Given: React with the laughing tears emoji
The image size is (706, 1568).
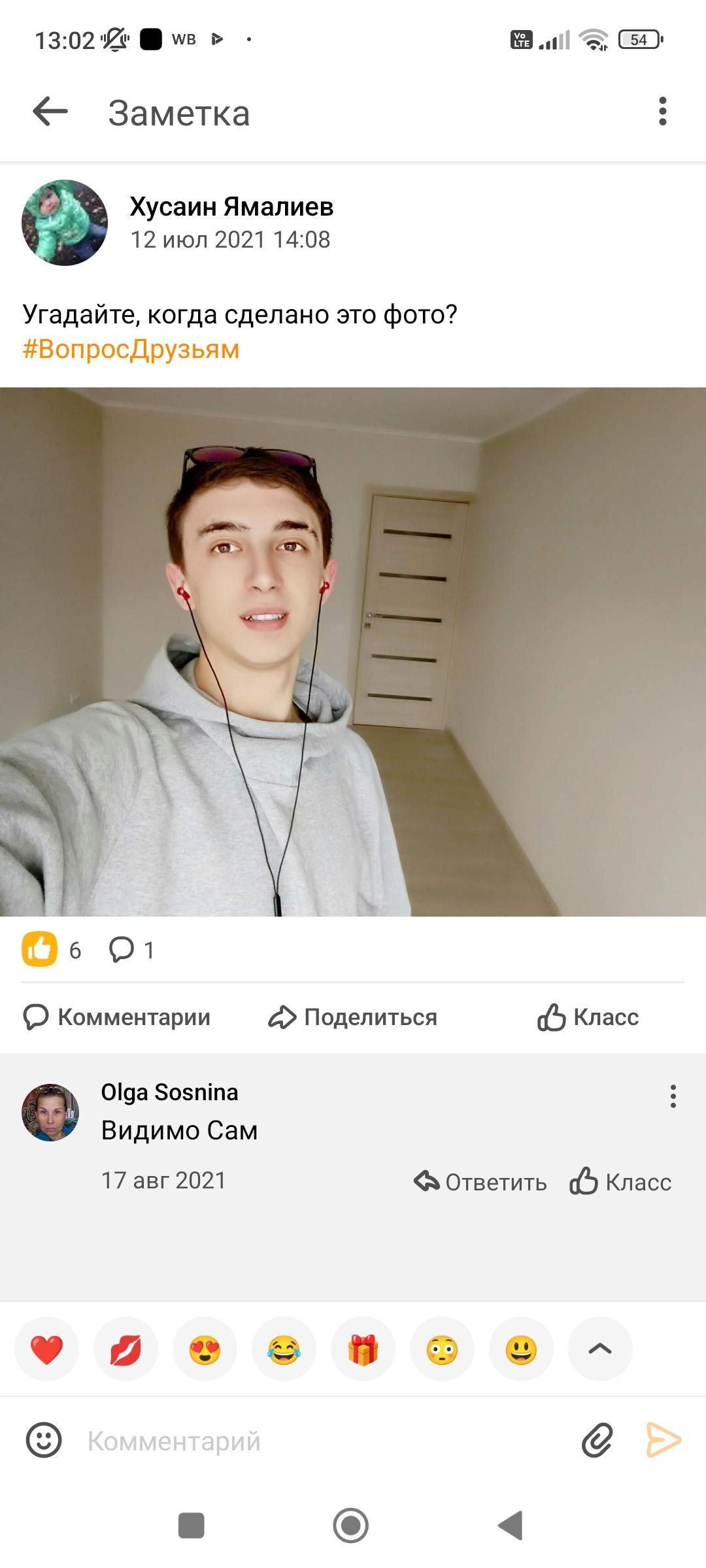Looking at the screenshot, I should (x=284, y=1349).
